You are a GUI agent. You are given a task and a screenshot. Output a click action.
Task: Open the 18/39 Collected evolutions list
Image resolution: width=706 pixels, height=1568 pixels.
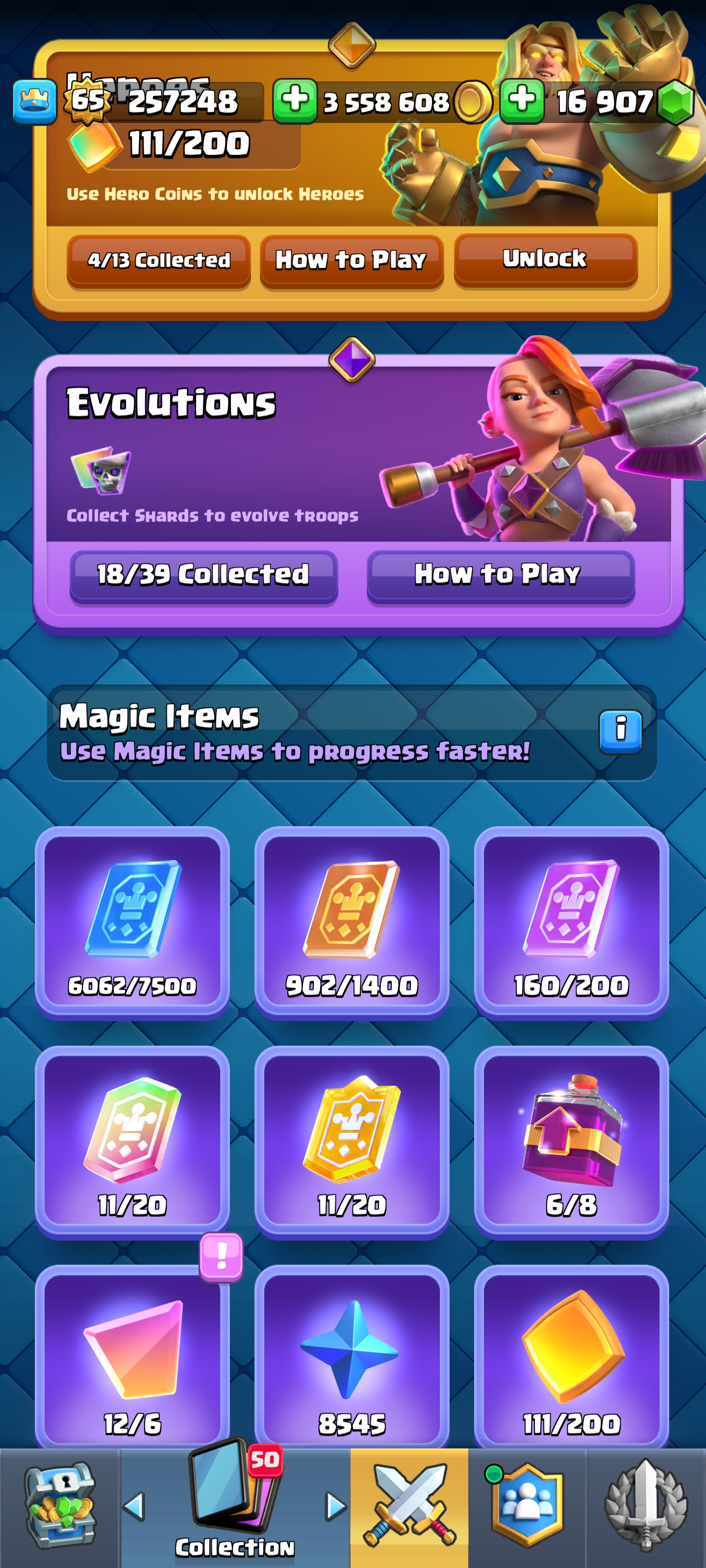[203, 575]
